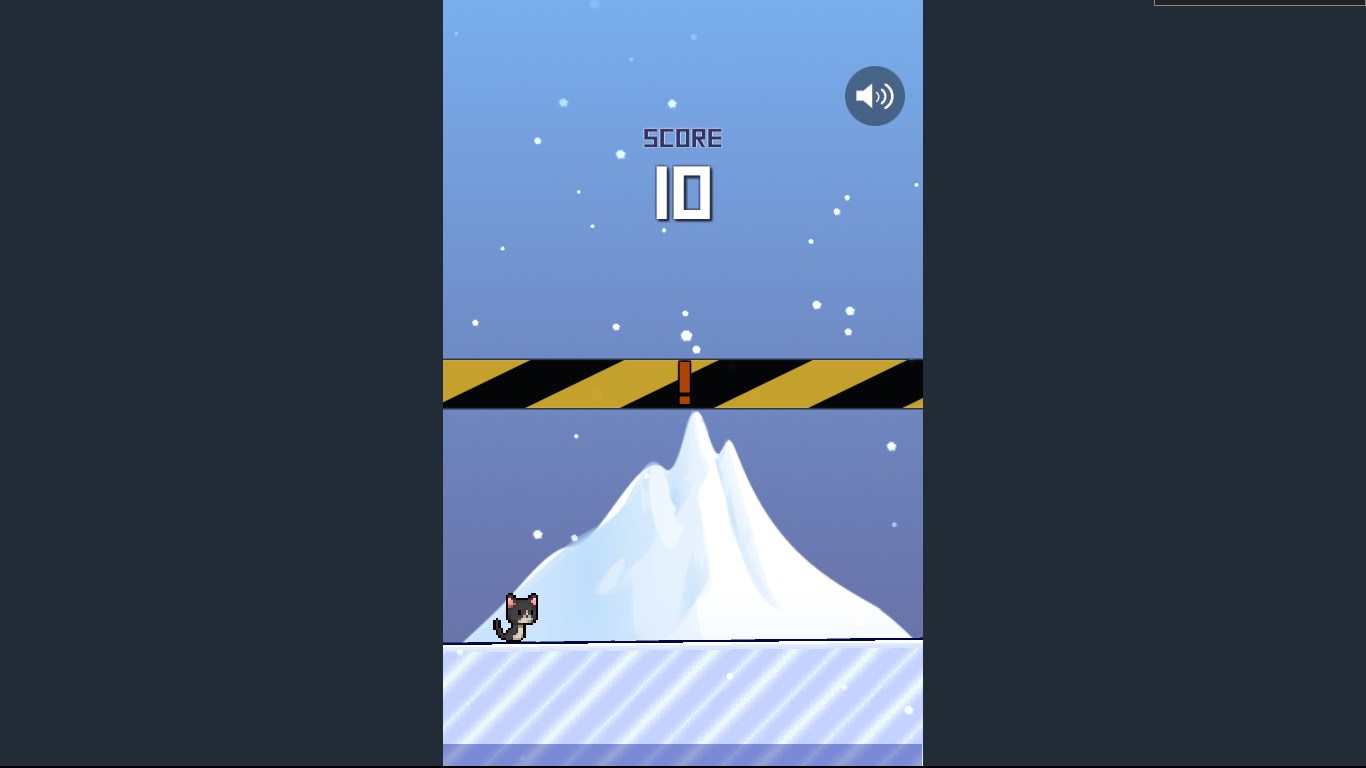Viewport: 1366px width, 768px height.
Task: Mute the game sound
Action: tap(874, 96)
